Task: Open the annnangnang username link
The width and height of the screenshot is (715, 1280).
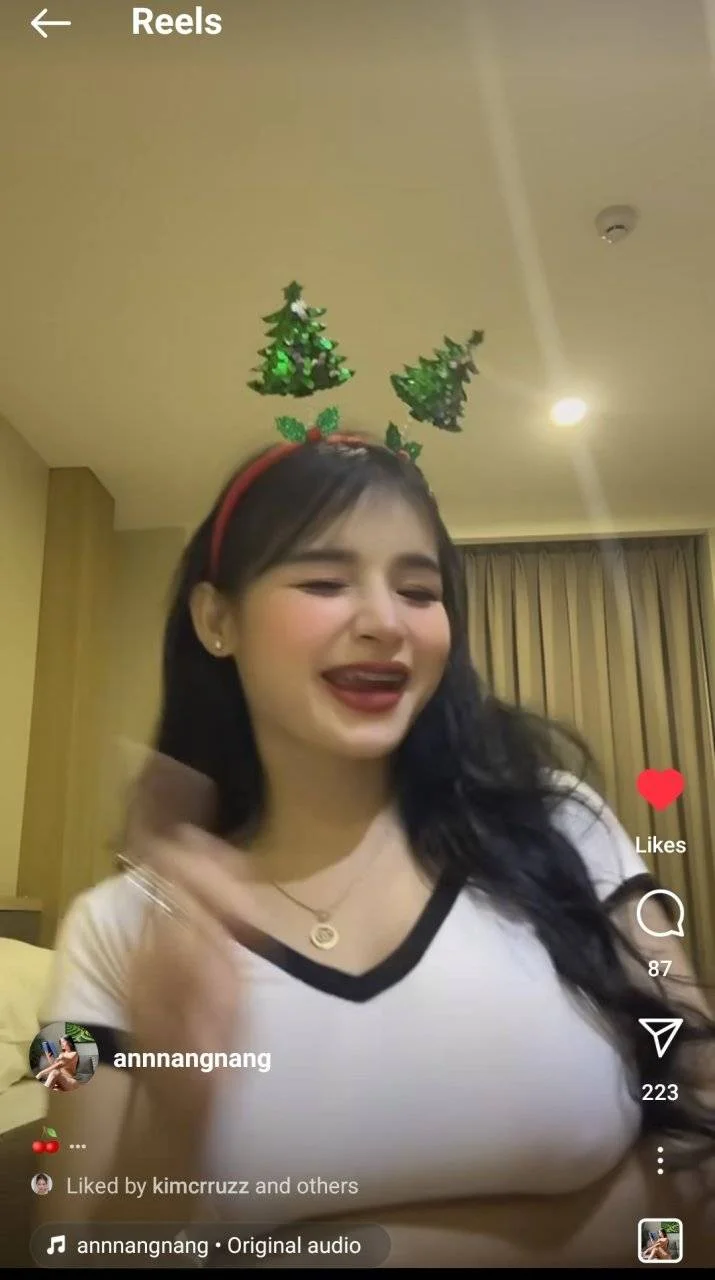Action: point(192,1059)
